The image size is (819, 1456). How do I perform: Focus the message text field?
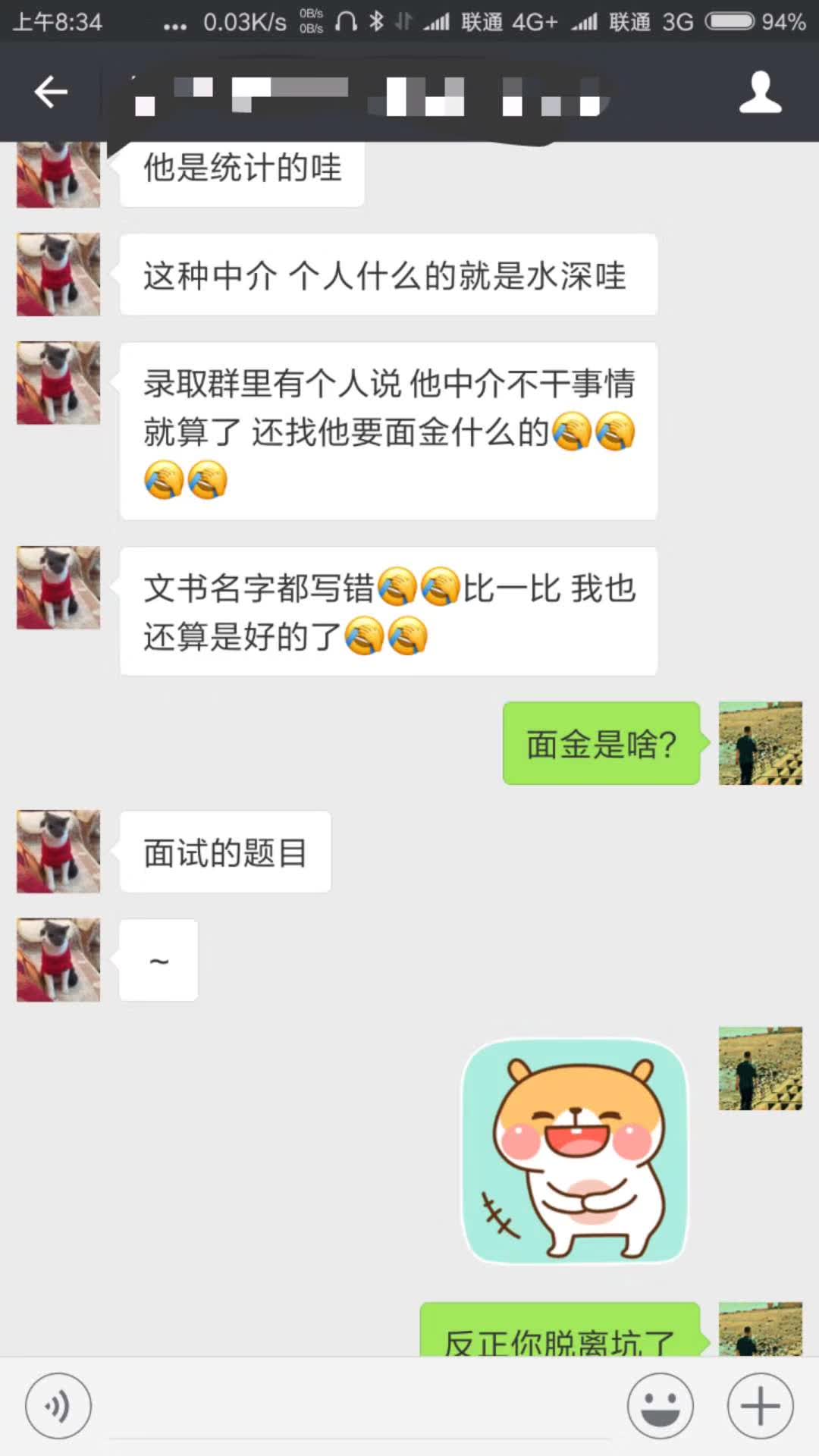[360, 1407]
